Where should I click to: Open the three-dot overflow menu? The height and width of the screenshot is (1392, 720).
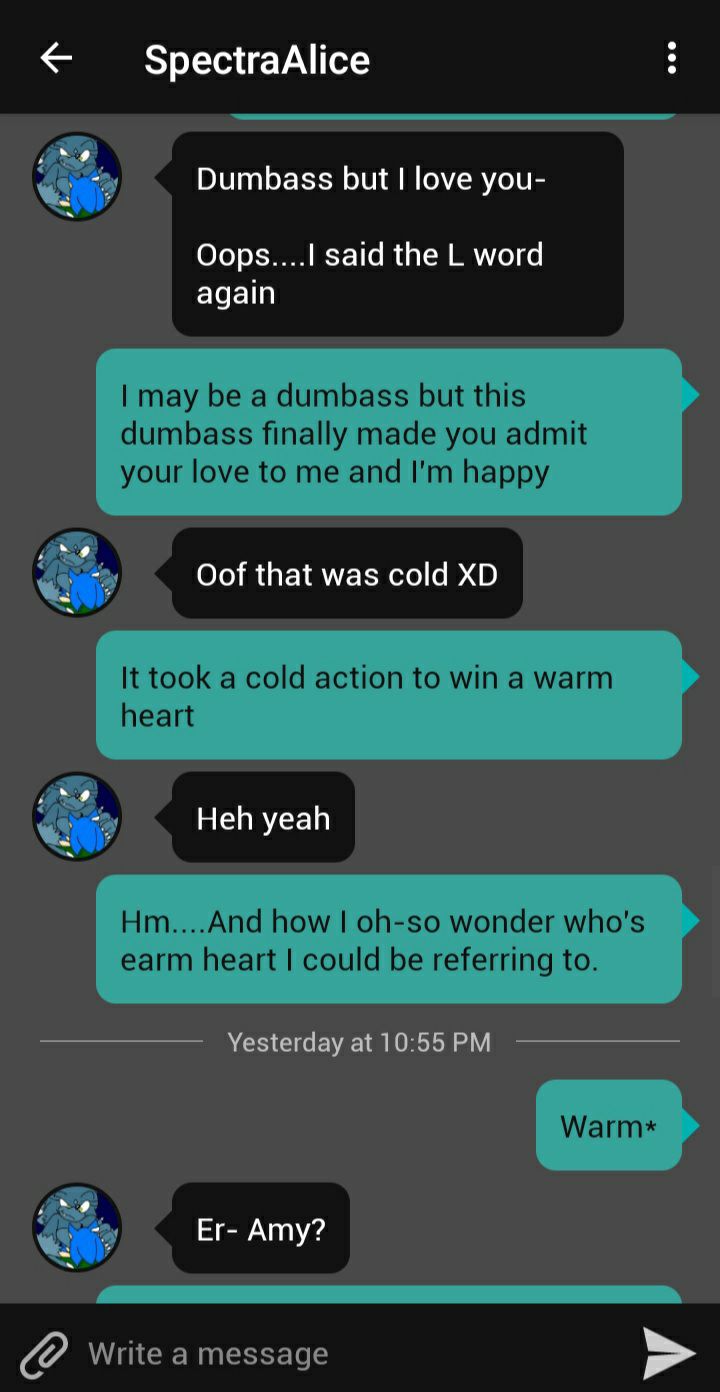coord(672,58)
